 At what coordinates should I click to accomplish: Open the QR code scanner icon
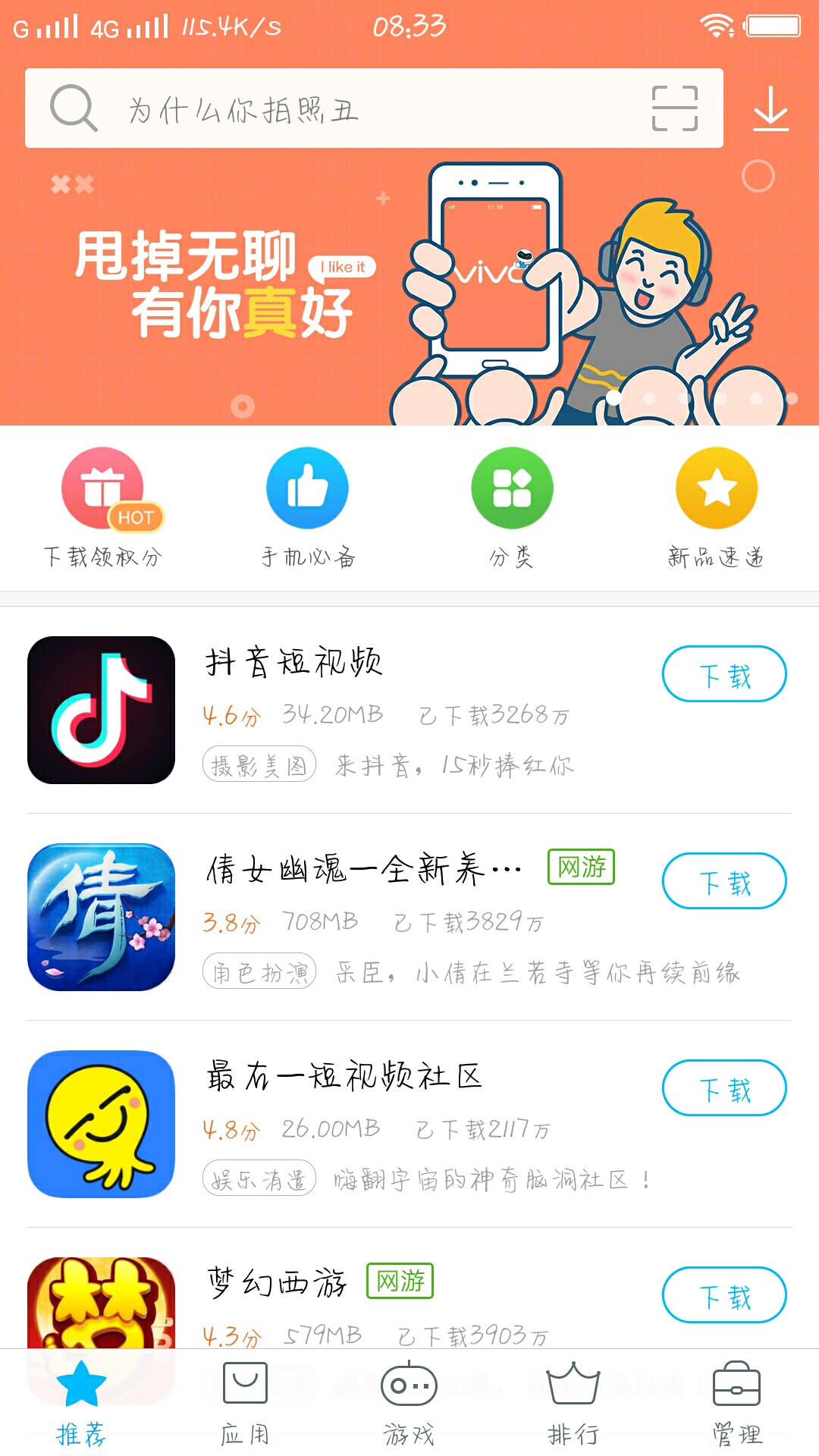(673, 108)
